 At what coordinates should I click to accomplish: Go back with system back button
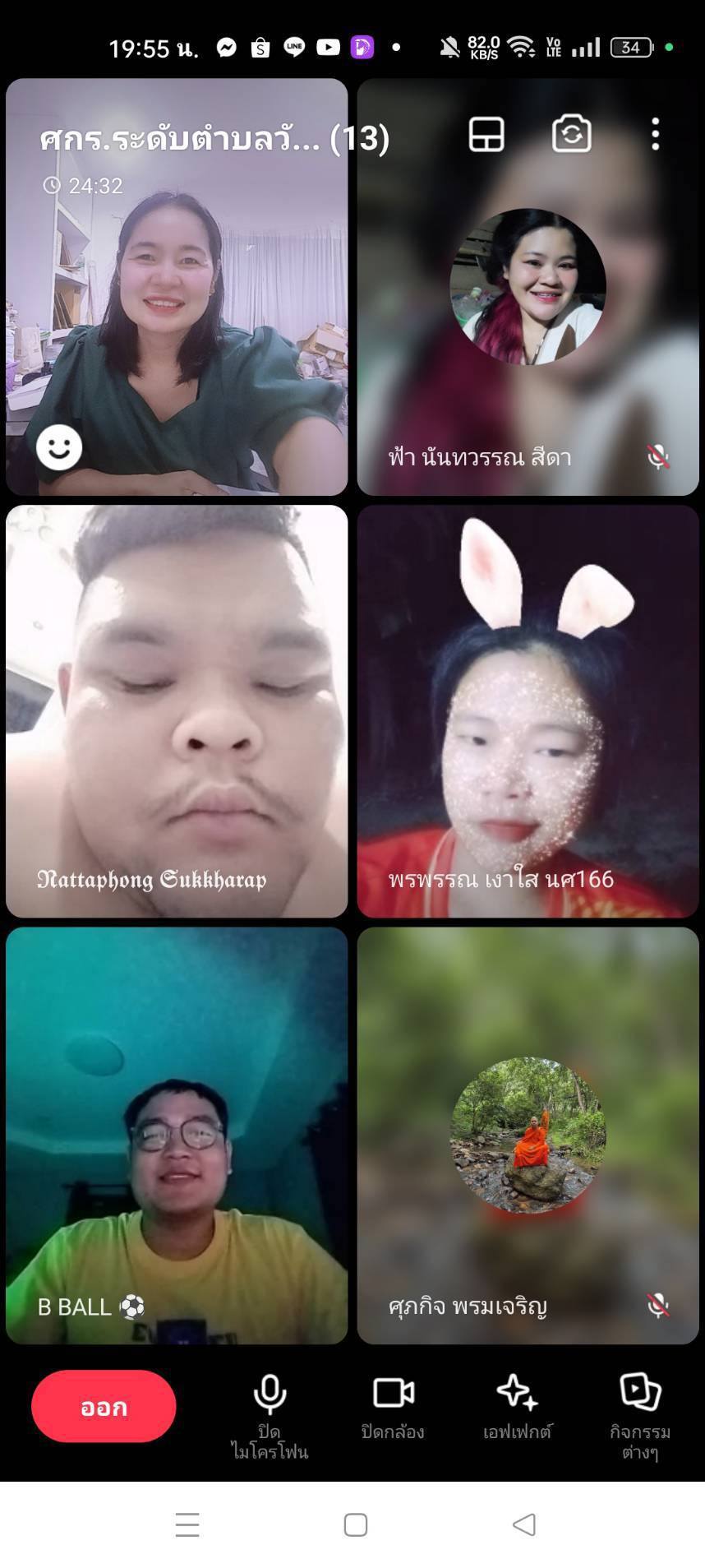pyautogui.click(x=523, y=1524)
